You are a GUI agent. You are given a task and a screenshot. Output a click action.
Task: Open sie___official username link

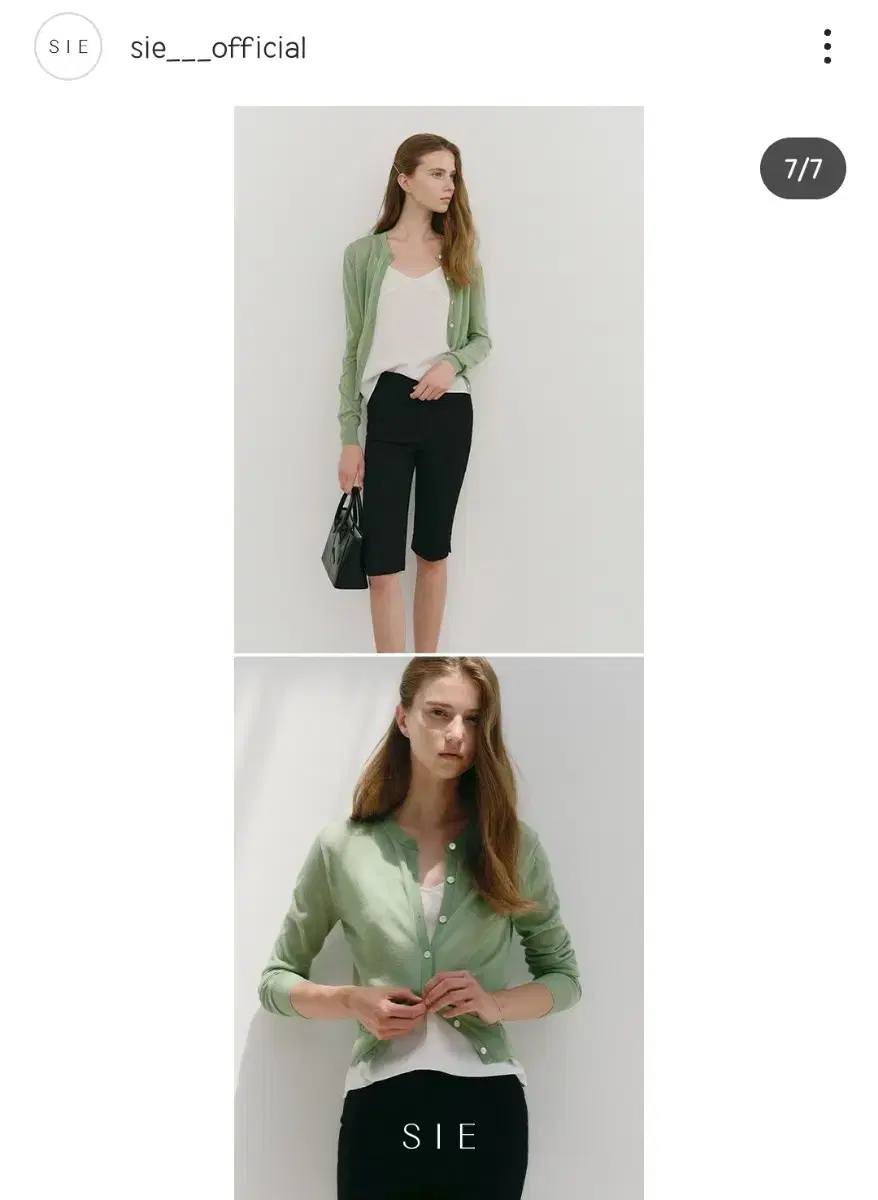coord(216,45)
